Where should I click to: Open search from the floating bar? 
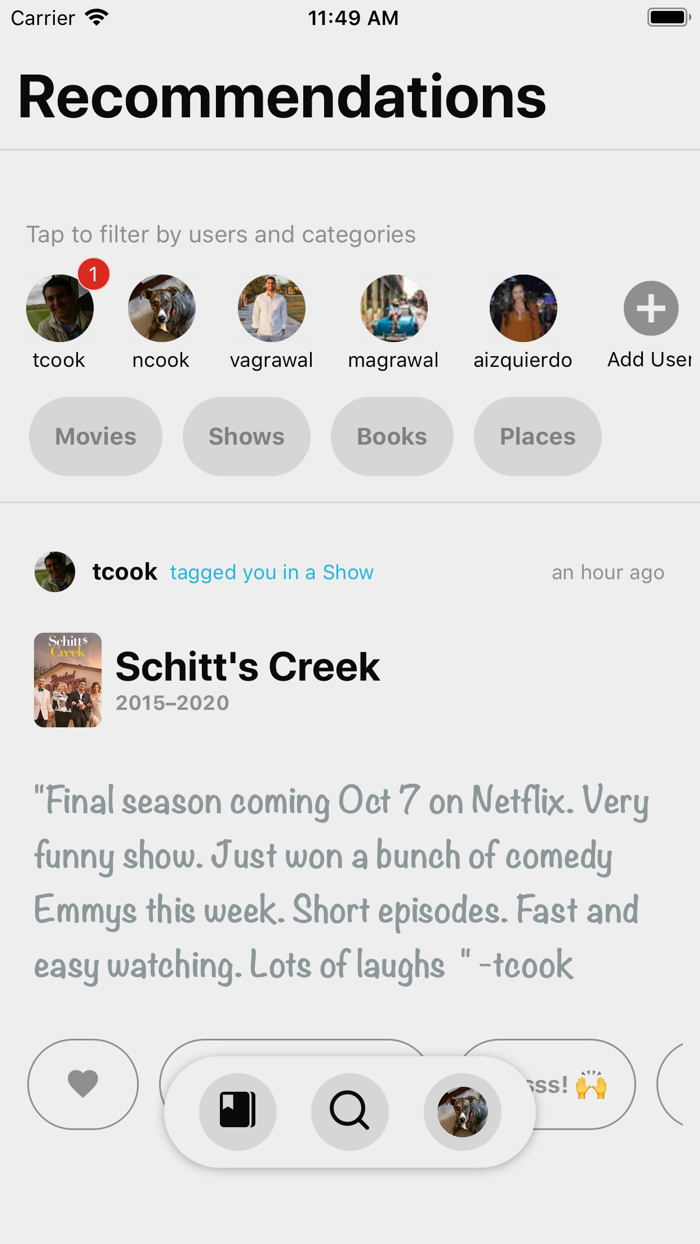350,1111
